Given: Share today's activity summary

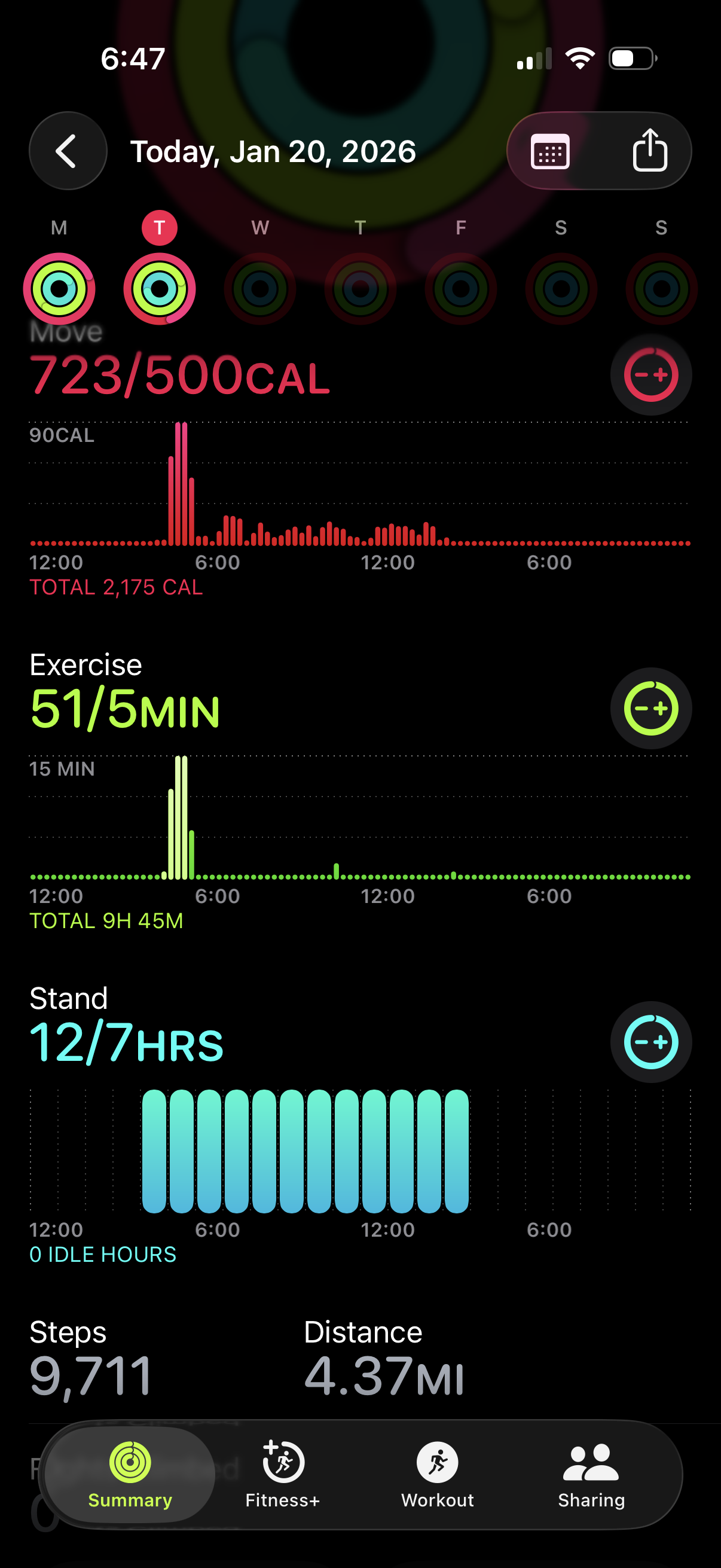Looking at the screenshot, I should point(649,151).
